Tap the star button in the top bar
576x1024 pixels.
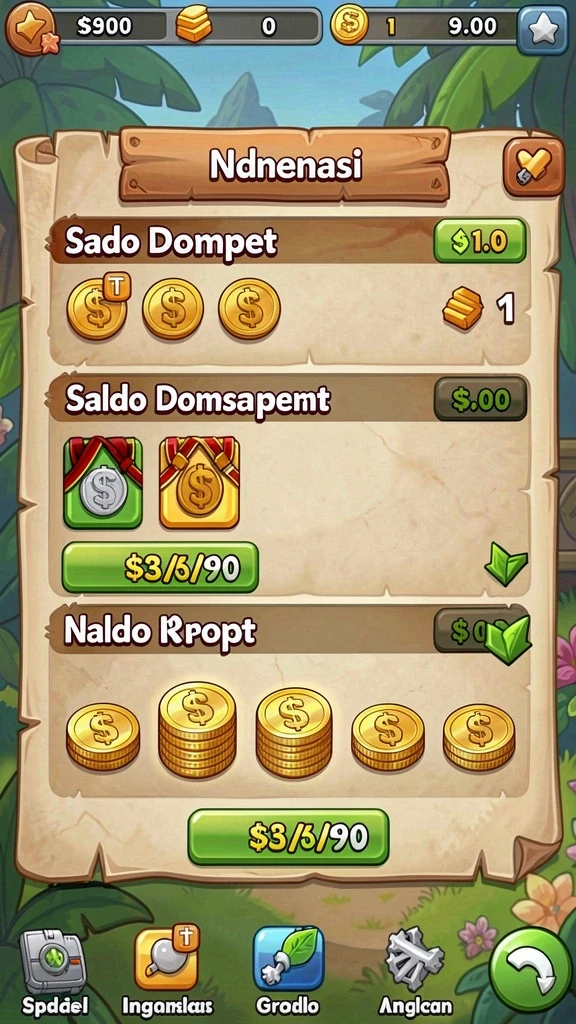click(x=543, y=30)
